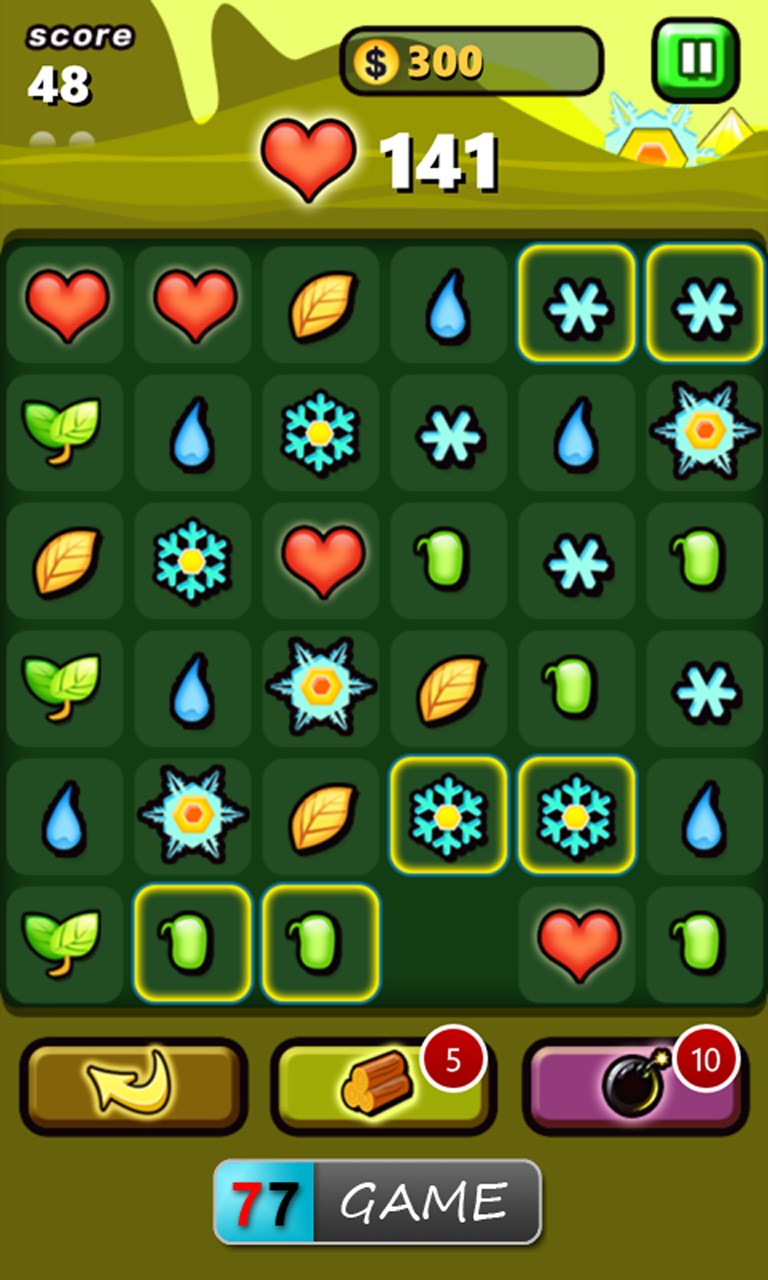The image size is (768, 1280).
Task: Undo the last move with yellow arrow
Action: point(133,1086)
